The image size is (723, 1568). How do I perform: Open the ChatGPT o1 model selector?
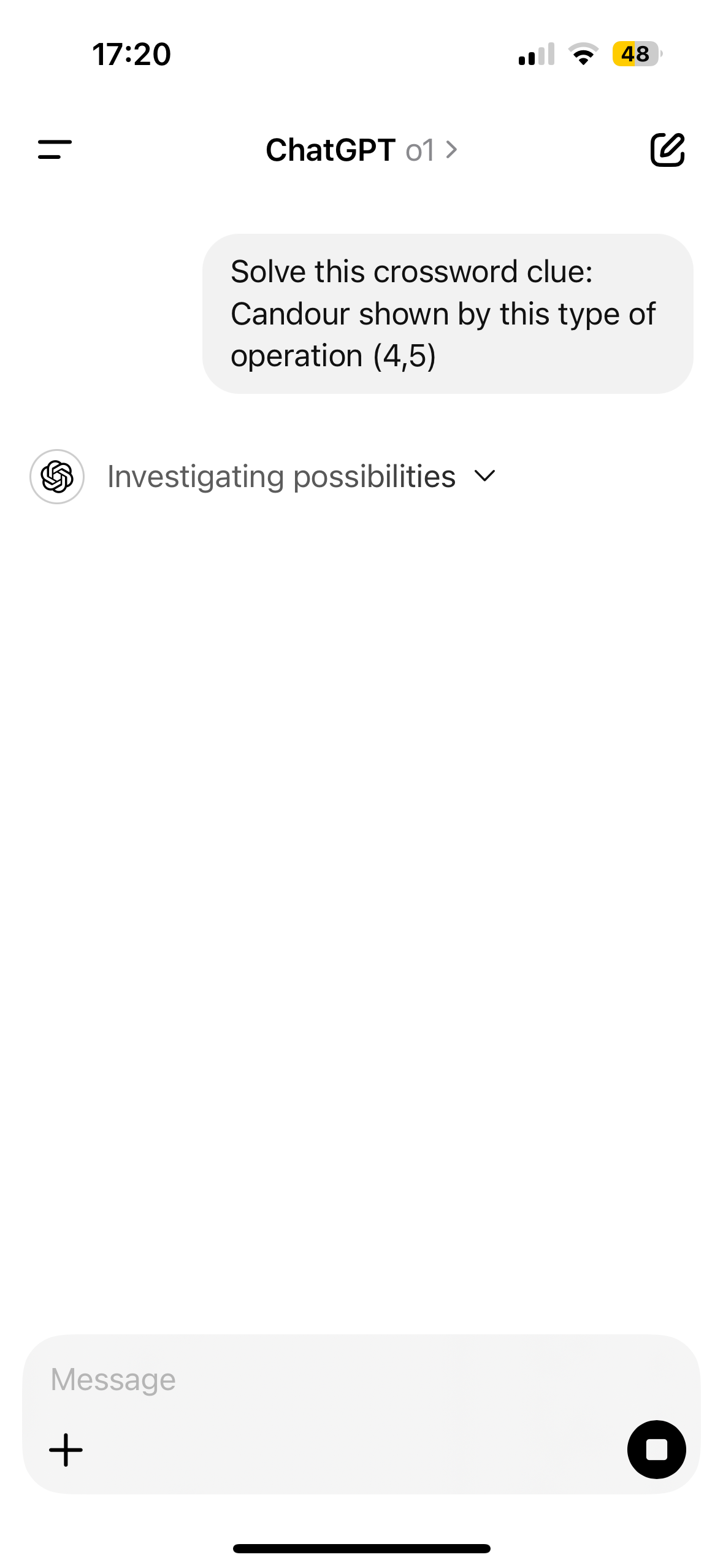pyautogui.click(x=362, y=150)
